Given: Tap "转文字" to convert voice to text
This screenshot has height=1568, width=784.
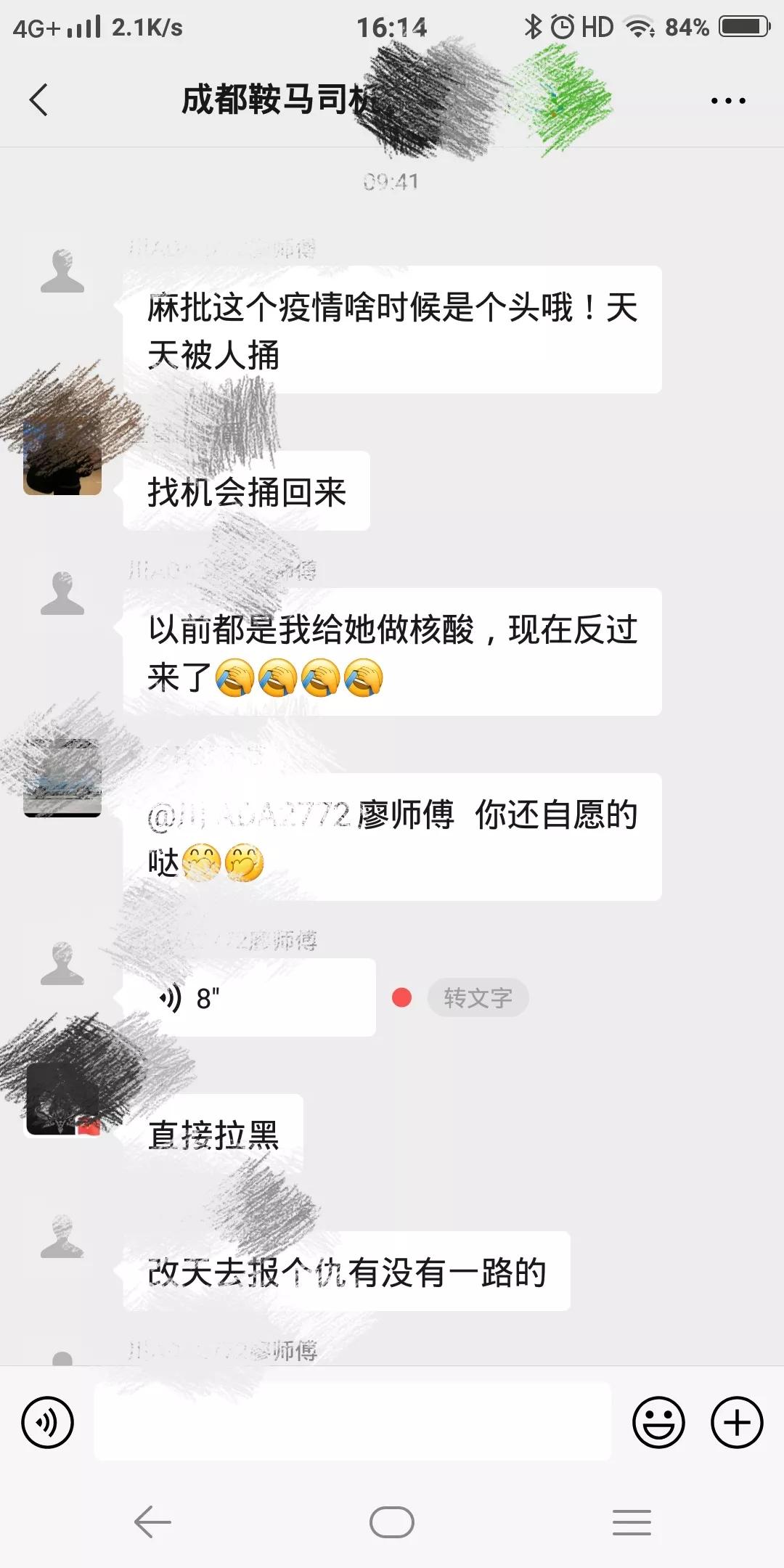Looking at the screenshot, I should [x=478, y=997].
